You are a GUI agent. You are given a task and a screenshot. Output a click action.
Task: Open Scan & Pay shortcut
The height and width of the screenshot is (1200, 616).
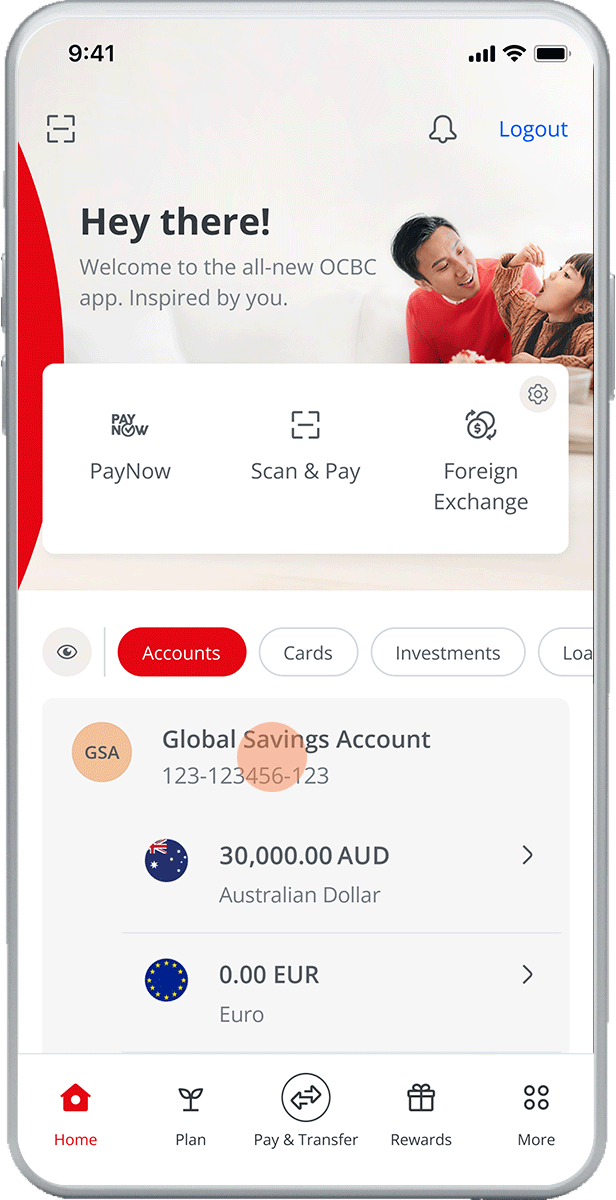pos(305,446)
